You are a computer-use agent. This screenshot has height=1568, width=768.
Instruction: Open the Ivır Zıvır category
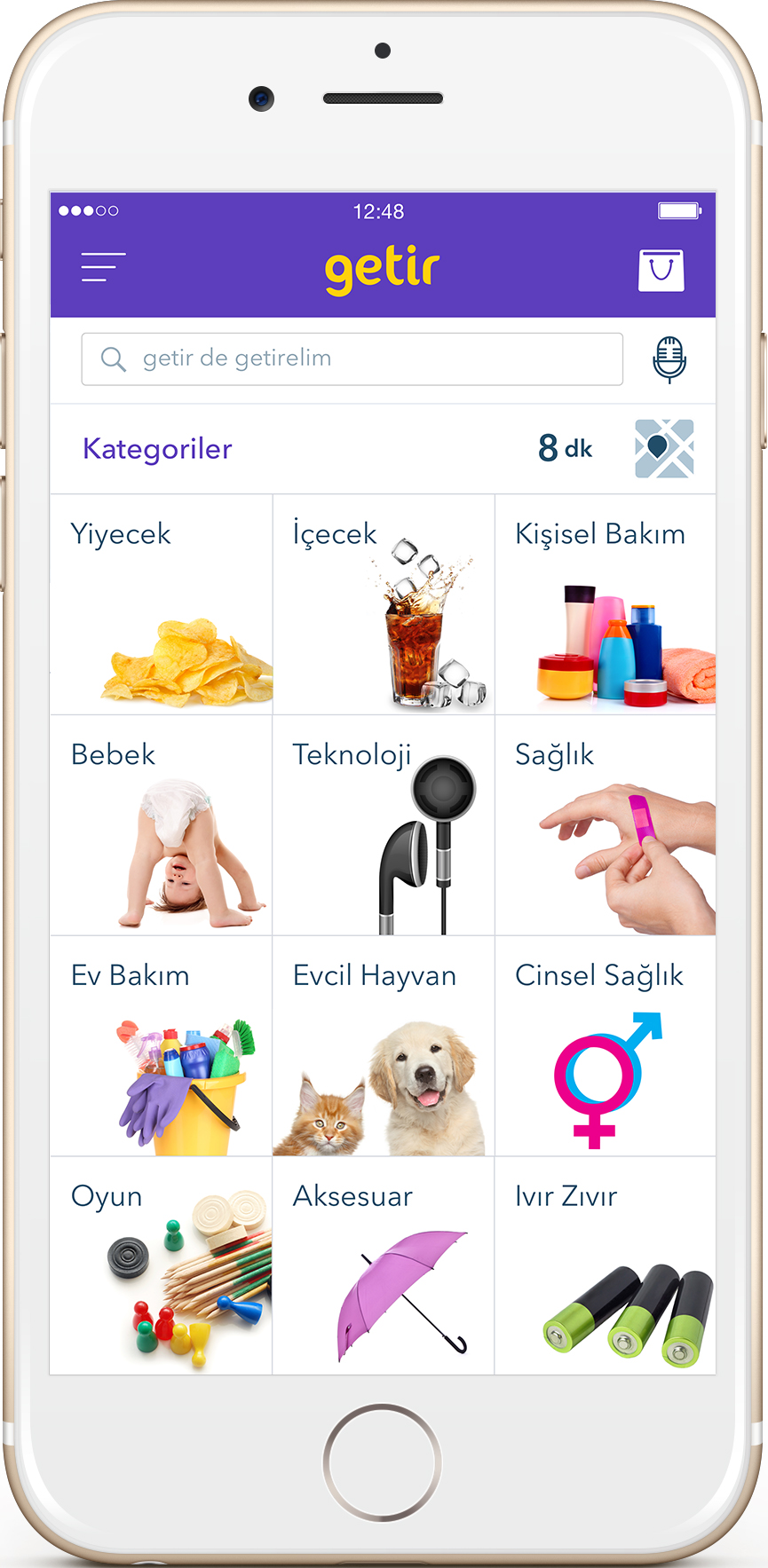605,1266
